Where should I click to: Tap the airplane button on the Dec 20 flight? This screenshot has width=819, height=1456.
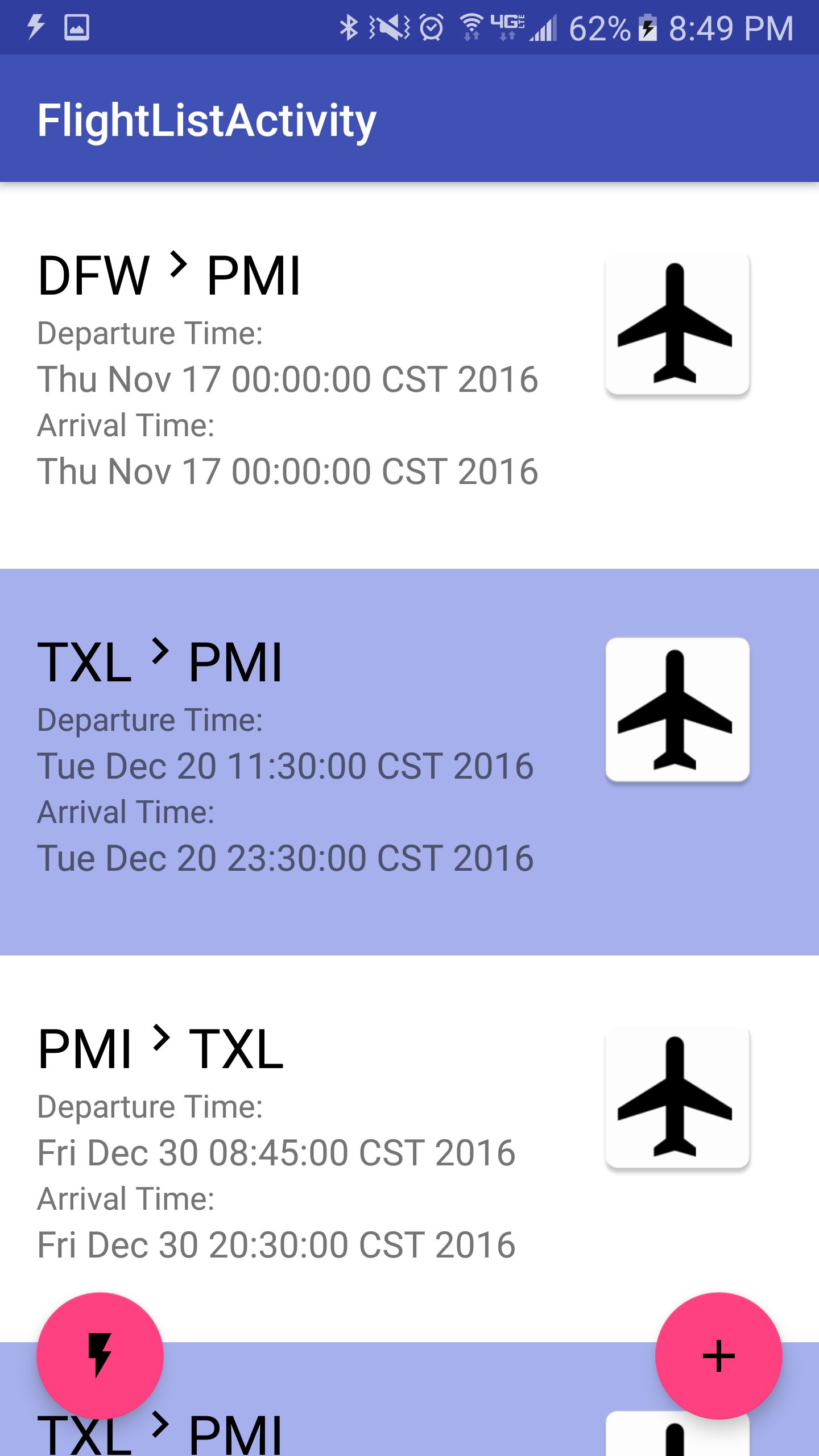[x=677, y=709]
